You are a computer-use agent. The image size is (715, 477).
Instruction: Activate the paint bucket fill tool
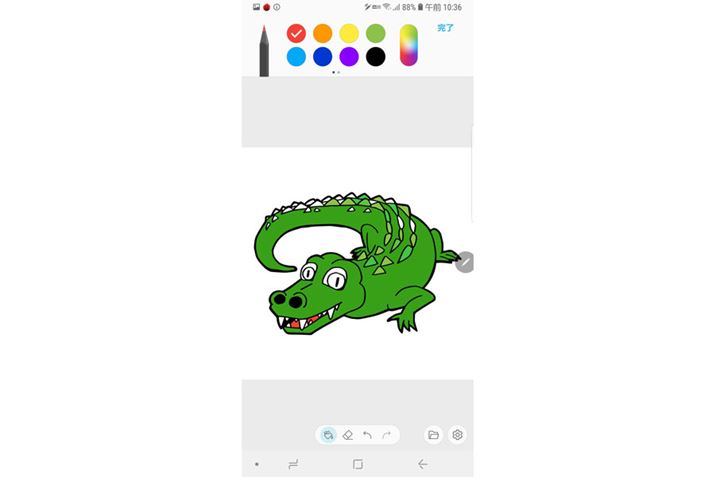coord(328,435)
